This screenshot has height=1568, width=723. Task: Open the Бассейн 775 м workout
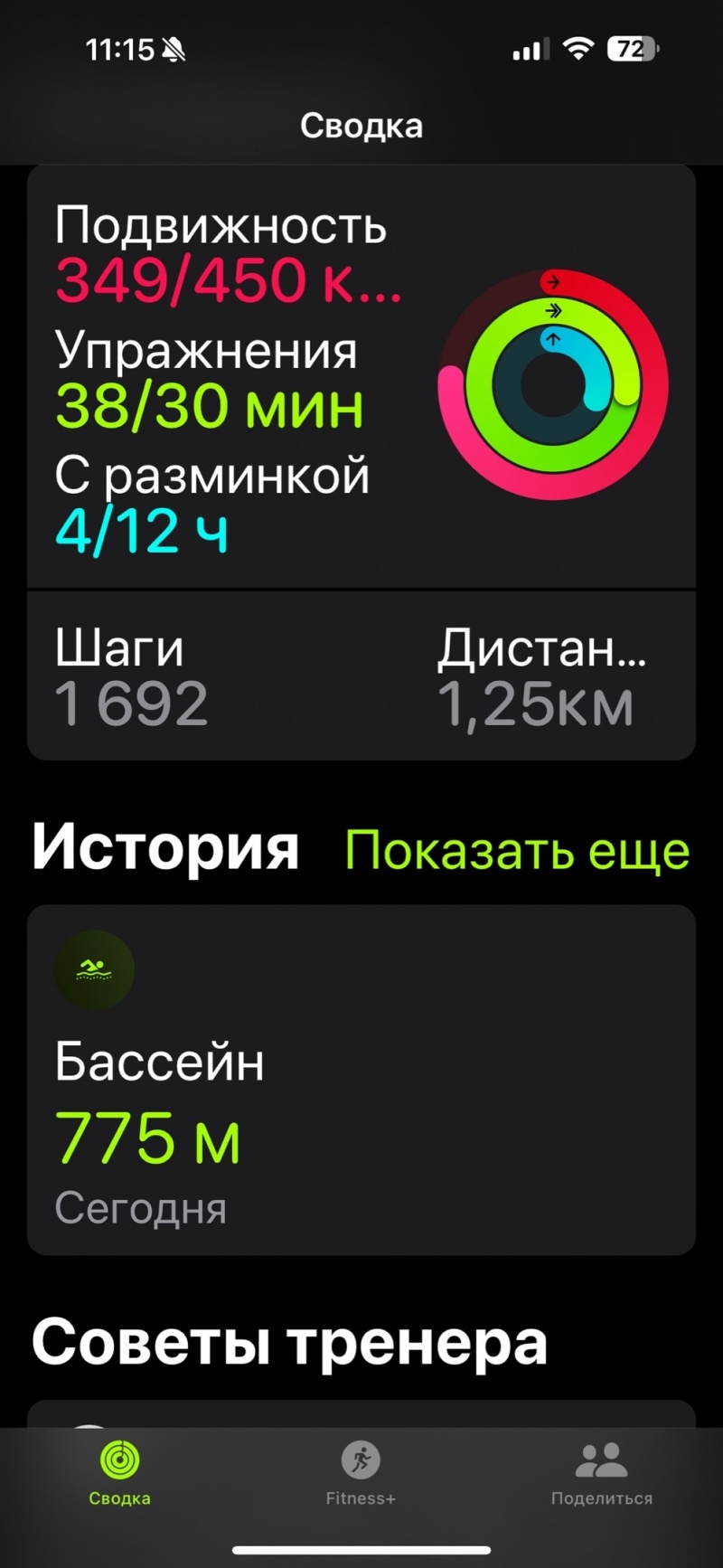(361, 1079)
